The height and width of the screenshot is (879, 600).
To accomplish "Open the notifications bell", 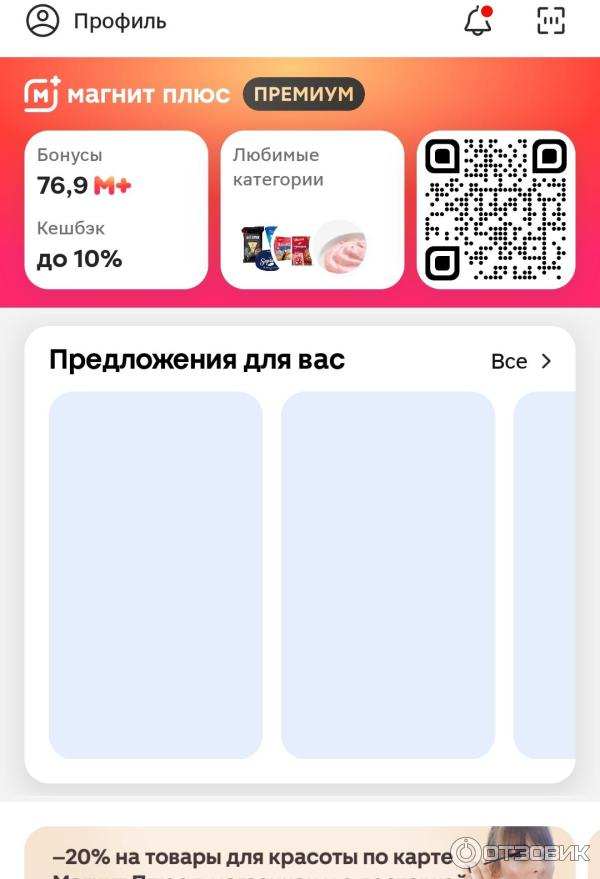I will pyautogui.click(x=478, y=21).
